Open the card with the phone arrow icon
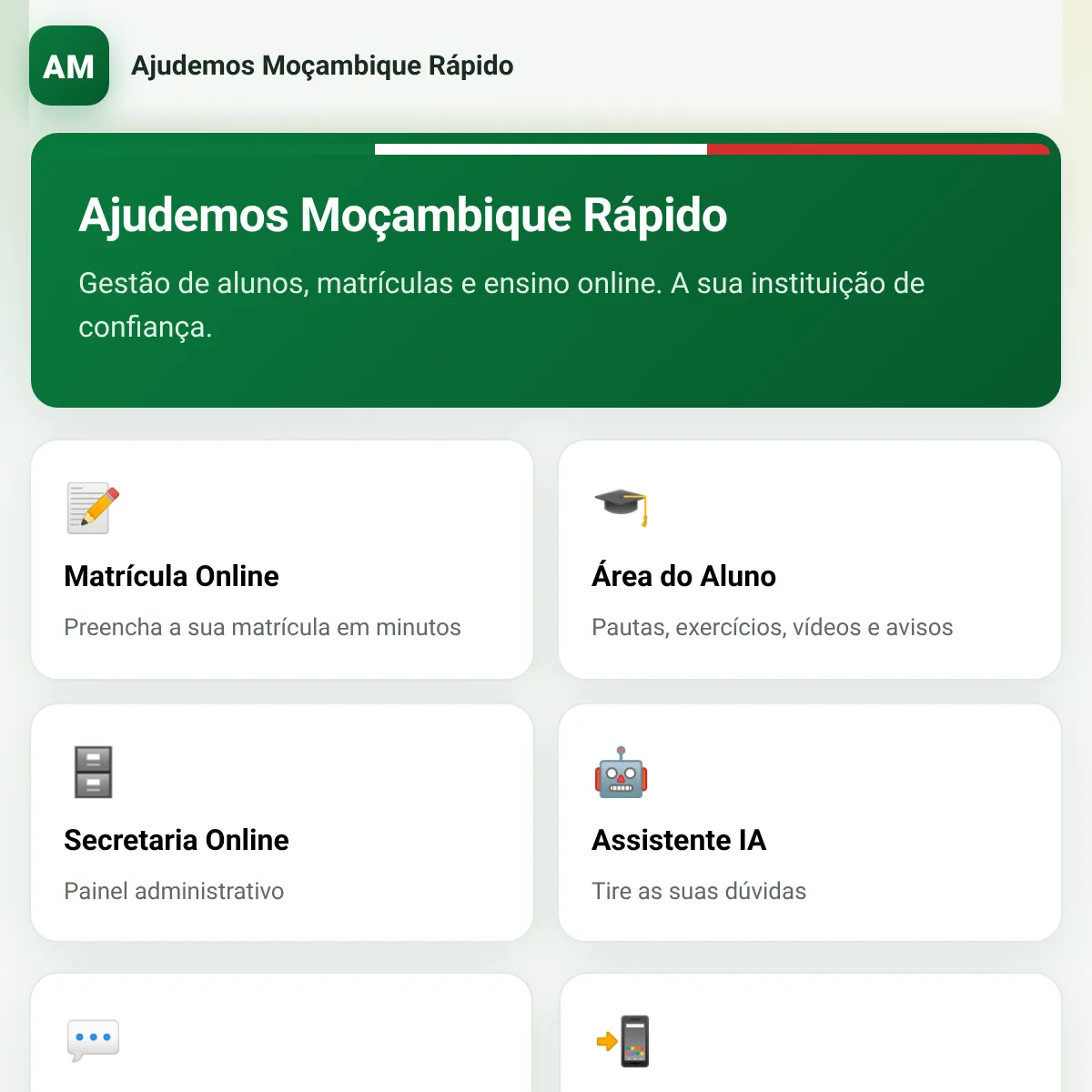This screenshot has width=1092, height=1092. click(x=810, y=1033)
